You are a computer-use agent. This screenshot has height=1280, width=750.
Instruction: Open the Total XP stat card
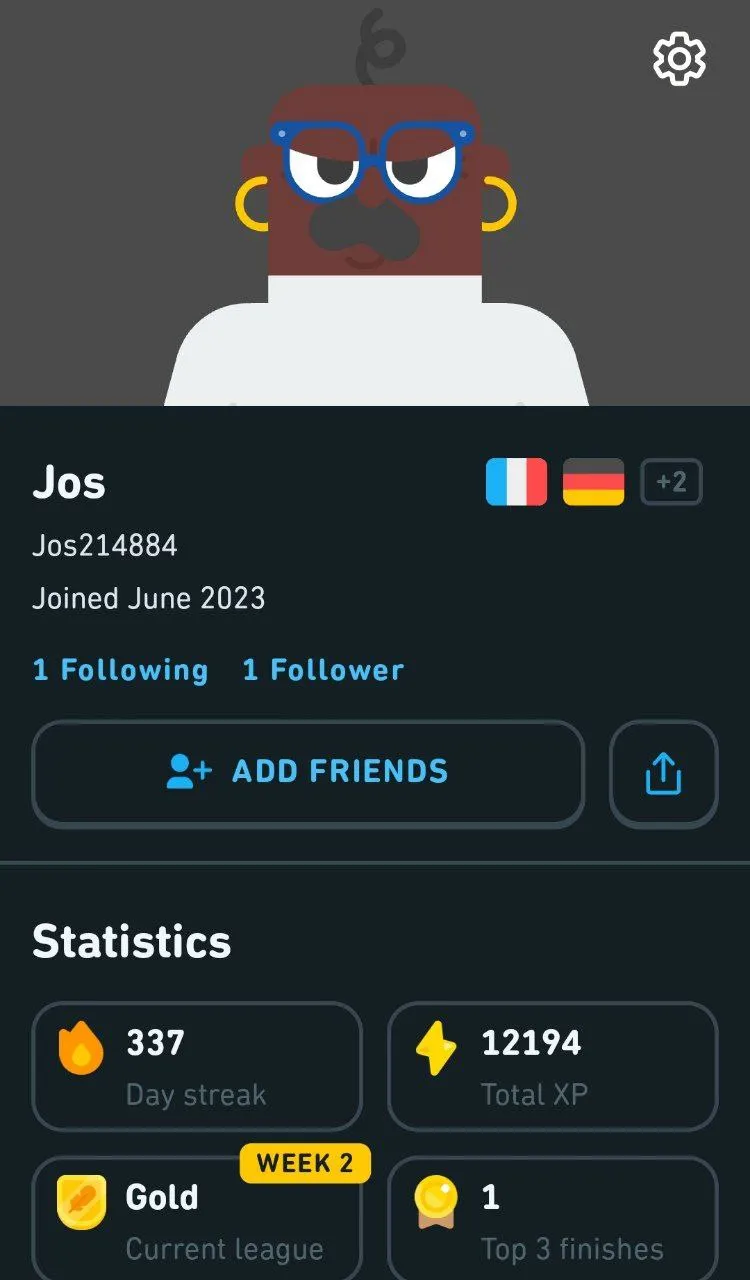553,1066
